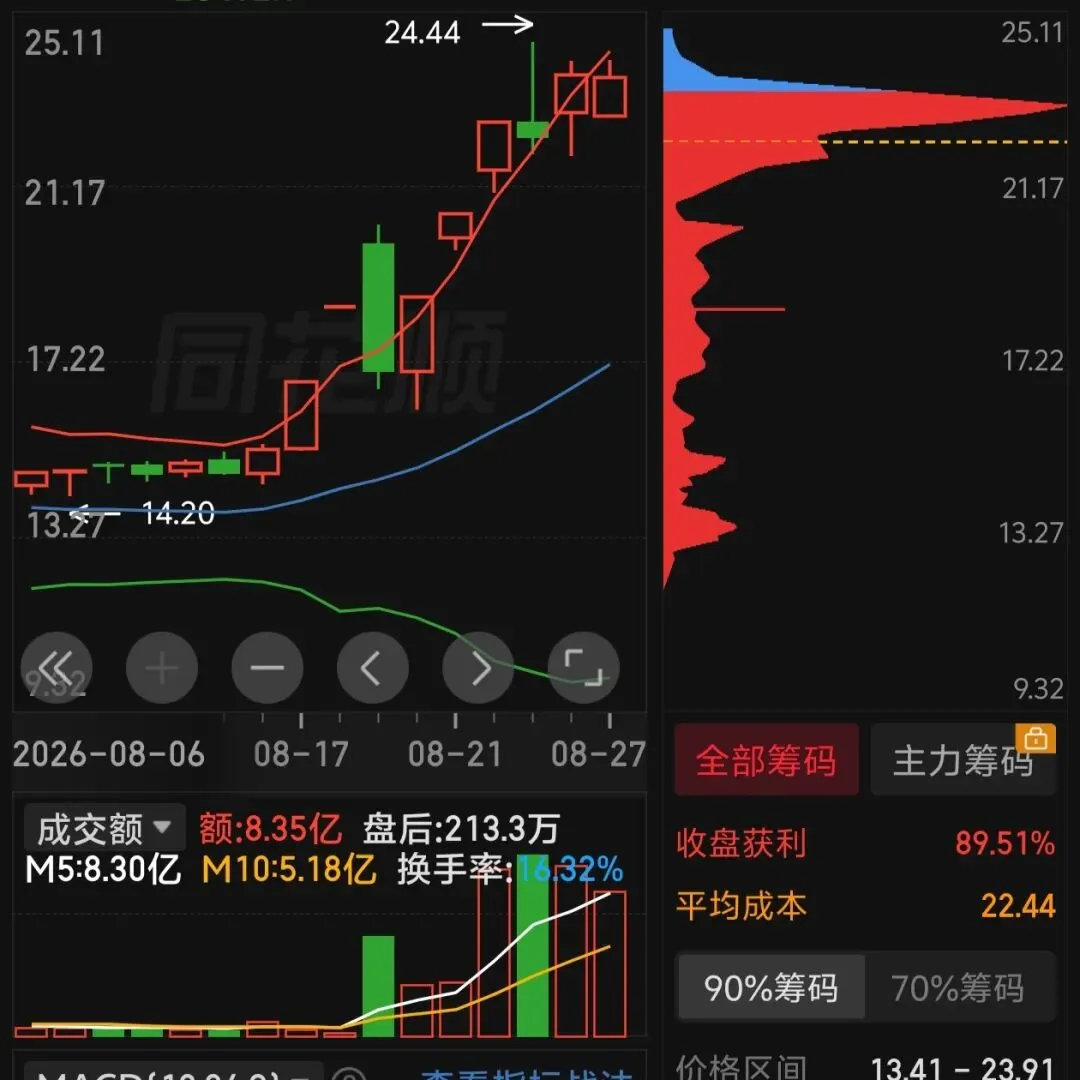The height and width of the screenshot is (1080, 1080).
Task: Zoom out chart with minus button
Action: (267, 667)
